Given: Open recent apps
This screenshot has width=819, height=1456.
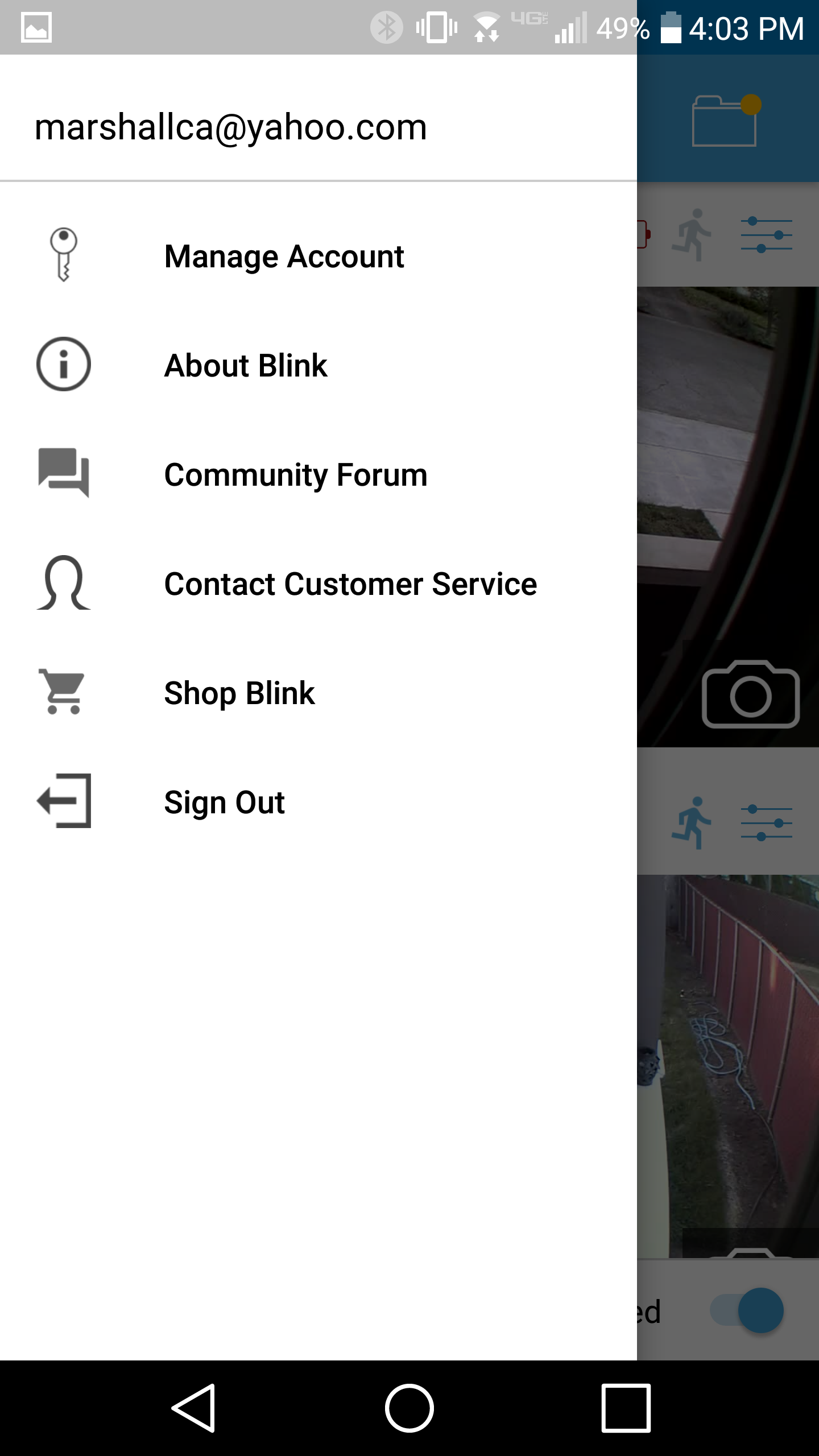Looking at the screenshot, I should pyautogui.click(x=626, y=1408).
